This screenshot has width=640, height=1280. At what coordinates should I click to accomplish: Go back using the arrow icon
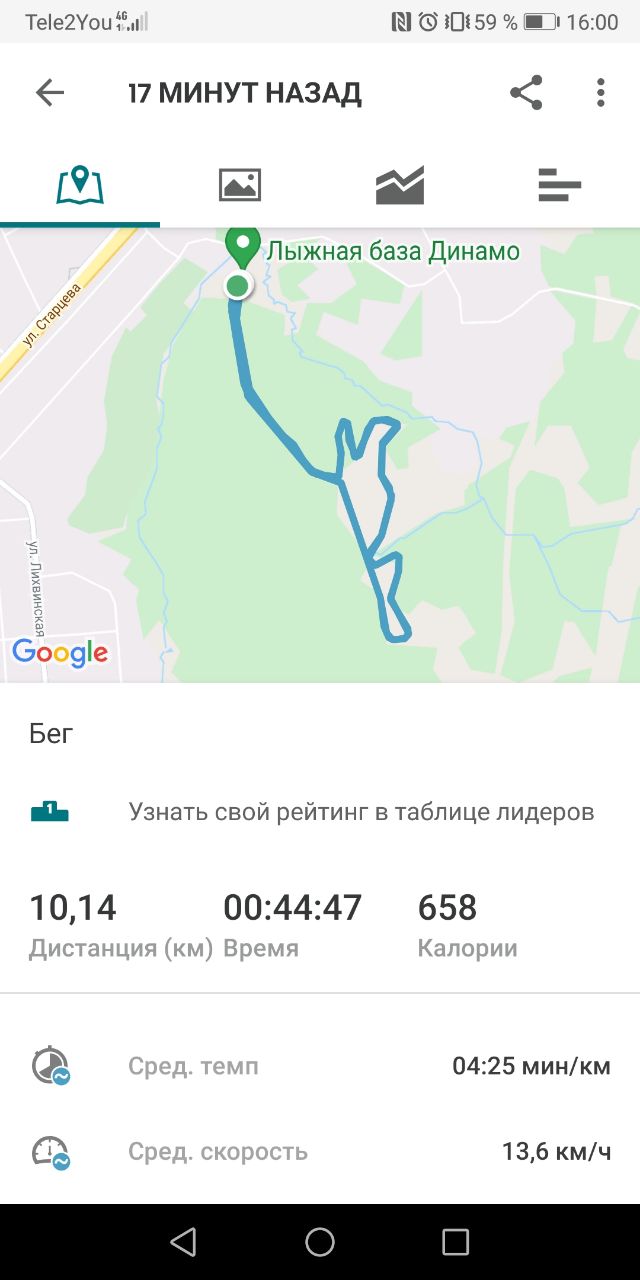point(49,93)
